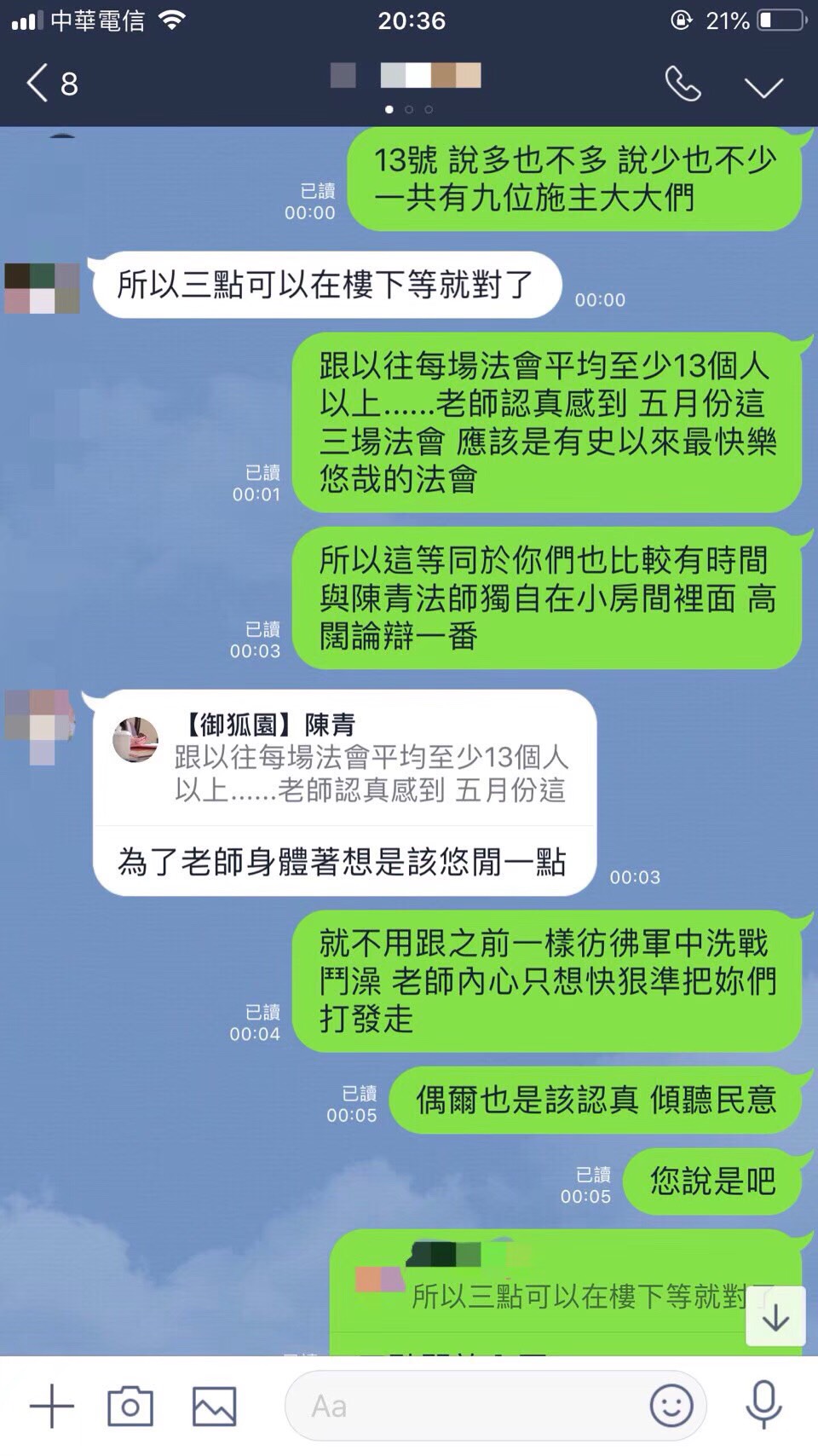Record a voice message with the microphone

tap(763, 1406)
